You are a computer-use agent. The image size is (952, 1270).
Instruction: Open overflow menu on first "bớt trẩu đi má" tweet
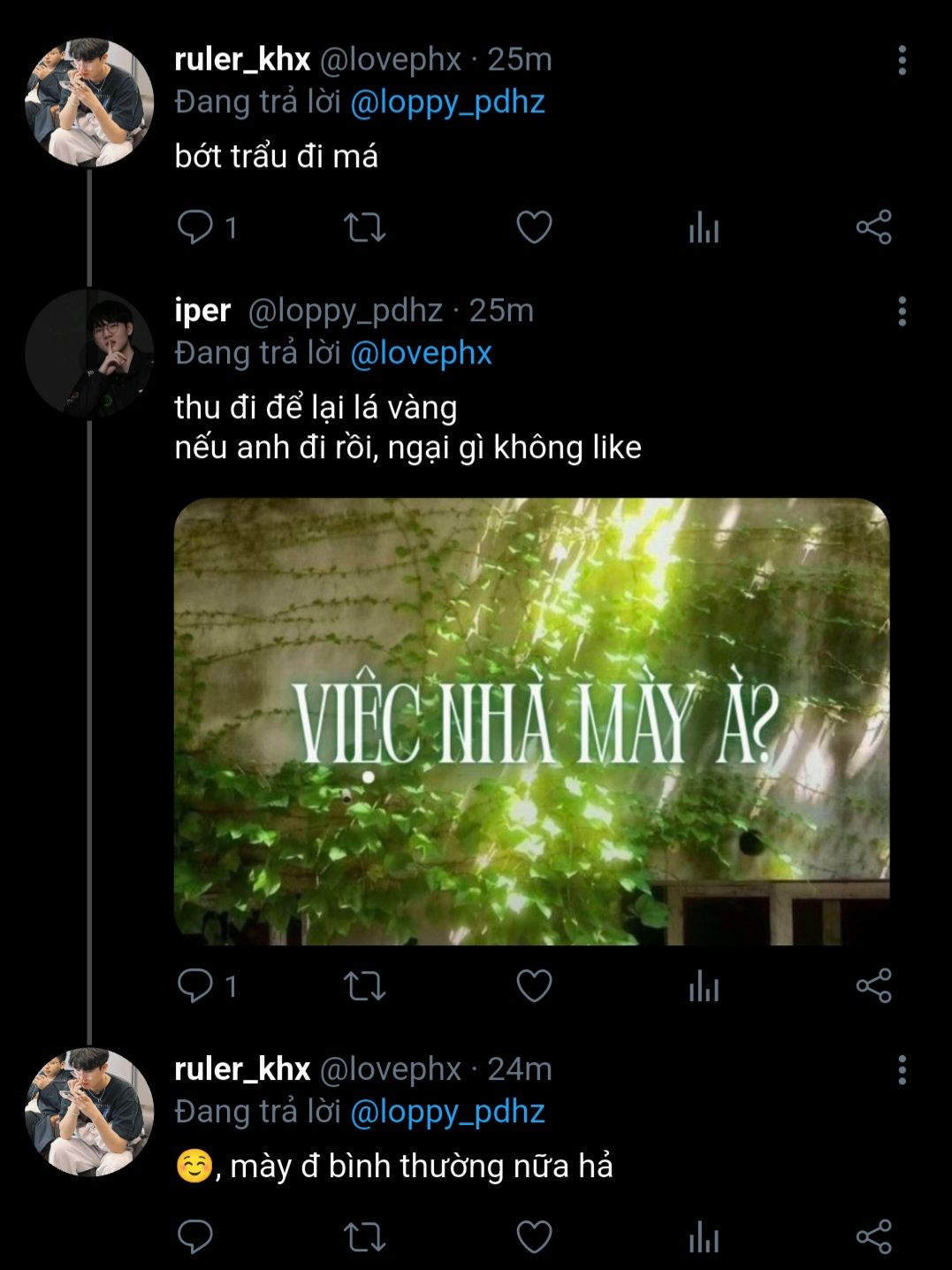click(x=902, y=60)
